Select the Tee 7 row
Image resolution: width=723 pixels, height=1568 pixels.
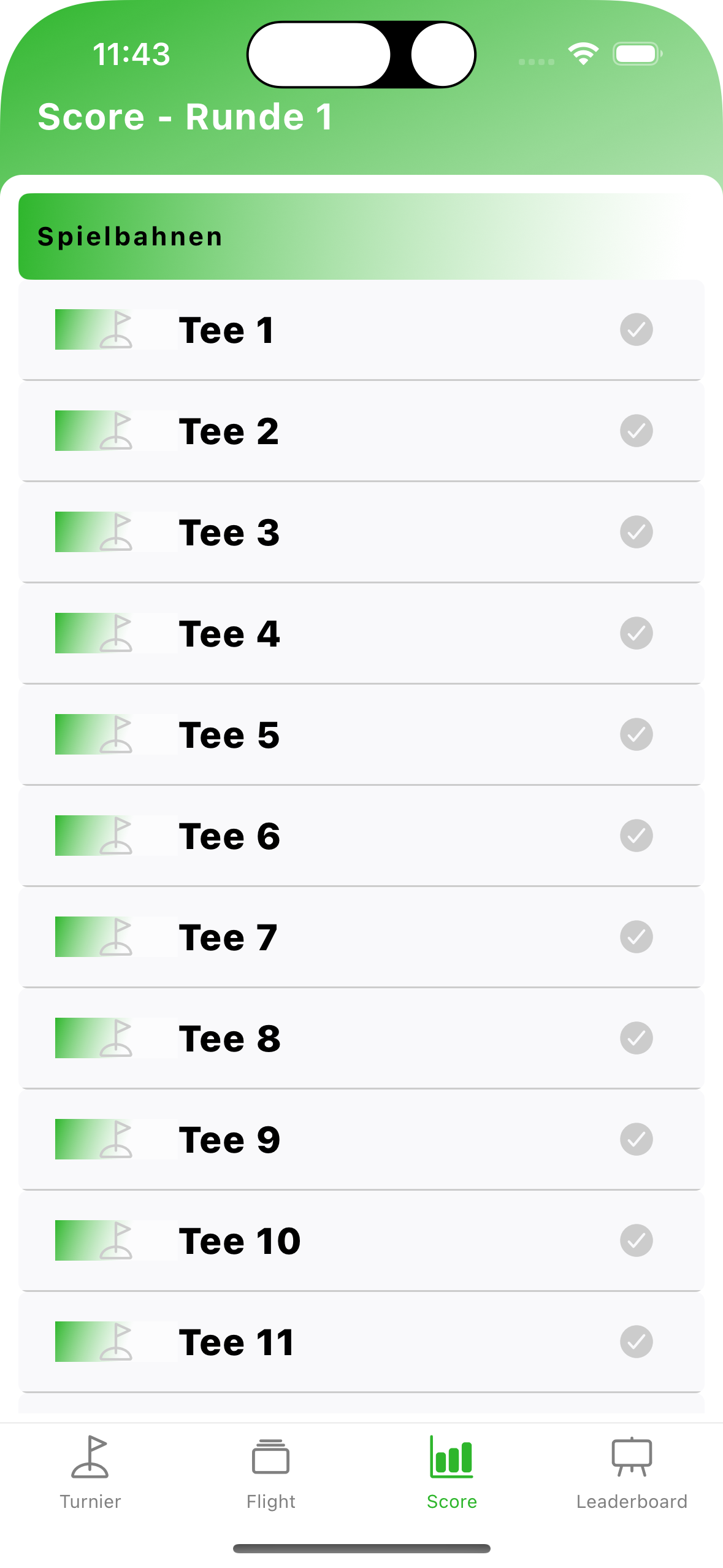(361, 937)
